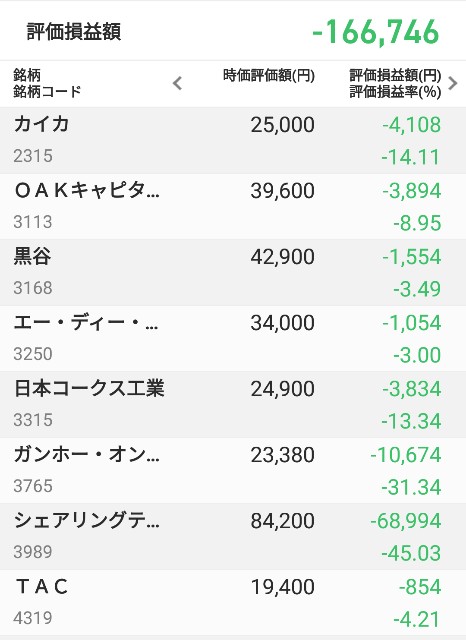Open 日本コークス工業 3315 holding
The width and height of the screenshot is (466, 640).
coord(233,404)
